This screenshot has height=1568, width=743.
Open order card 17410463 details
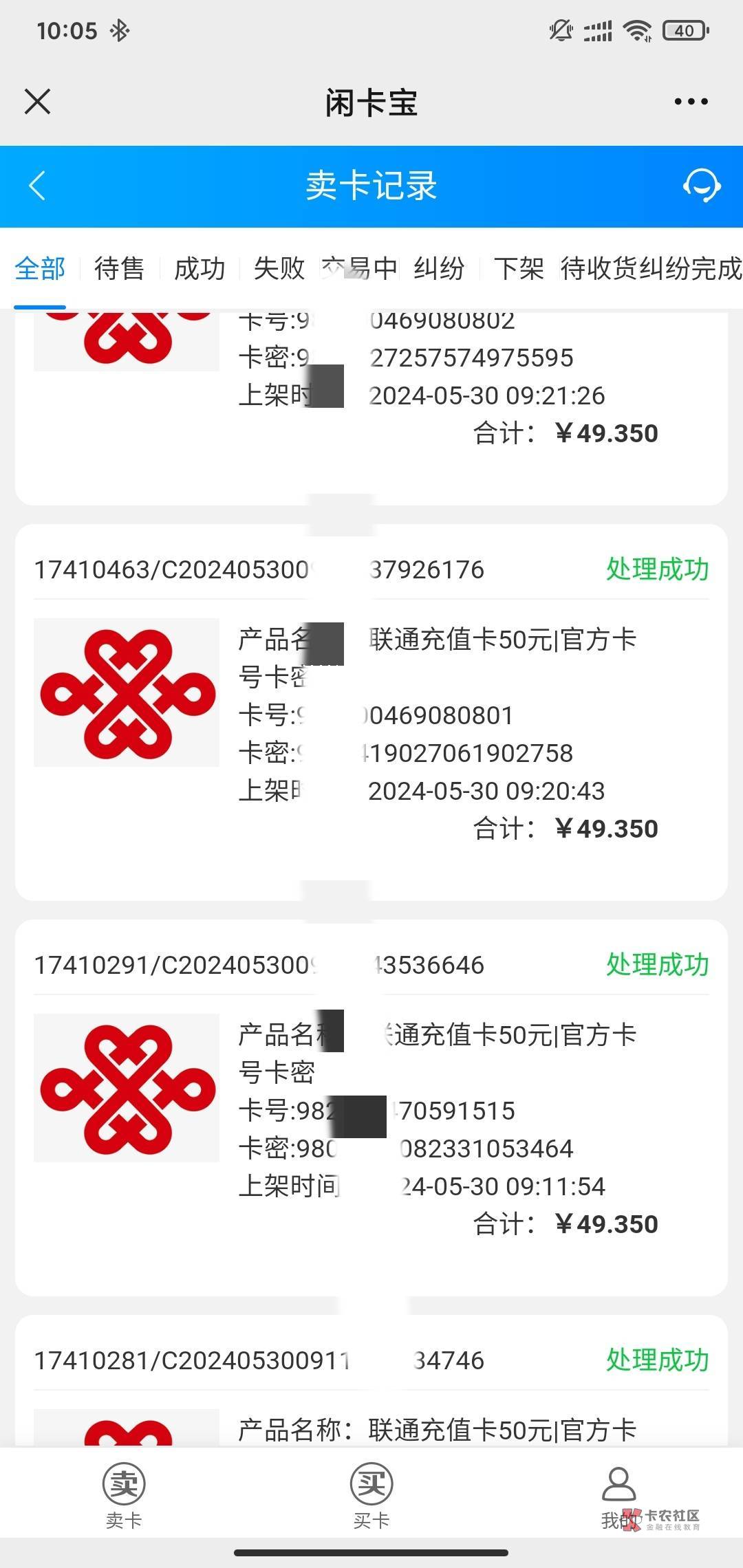pos(371,712)
